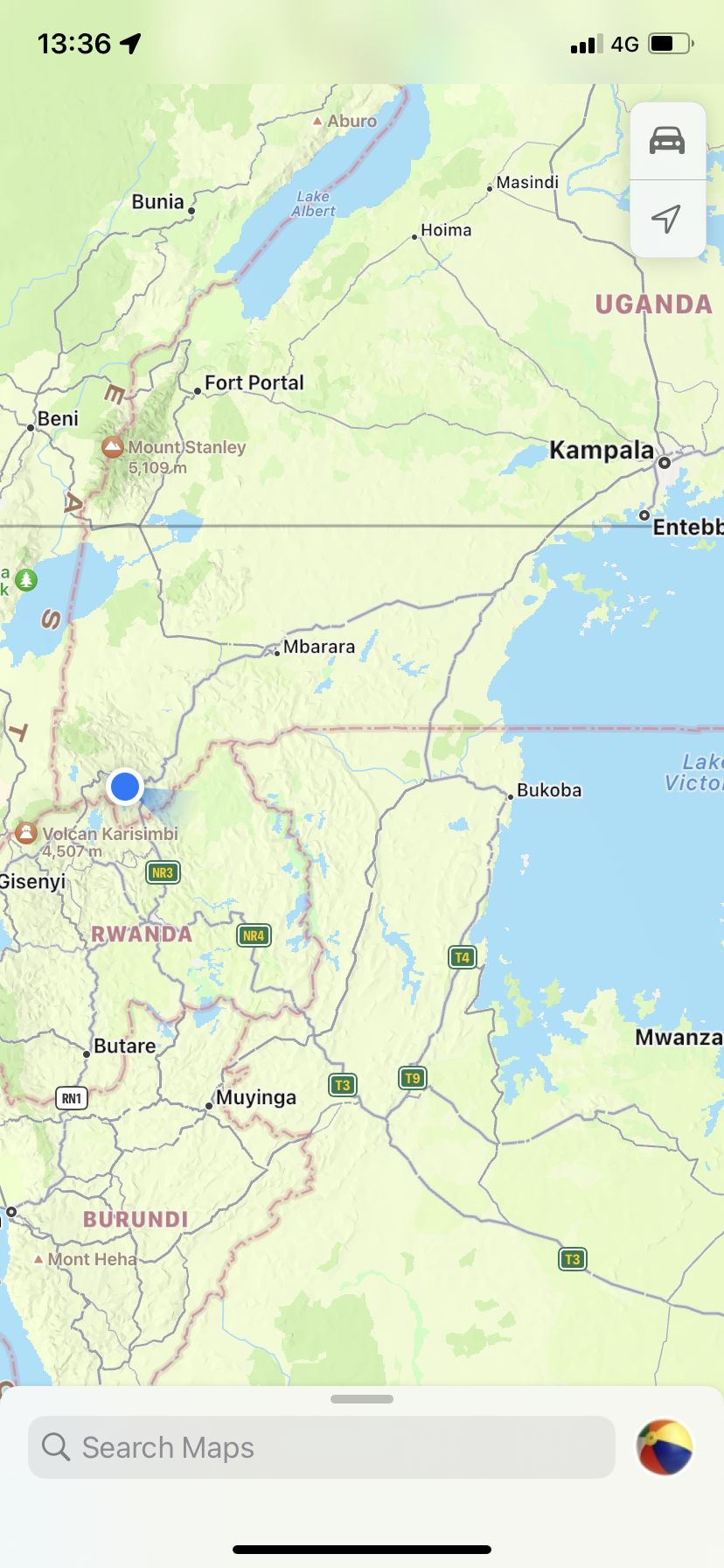Tap the sheet grabber handle
The image size is (724, 1568).
pos(362,1399)
